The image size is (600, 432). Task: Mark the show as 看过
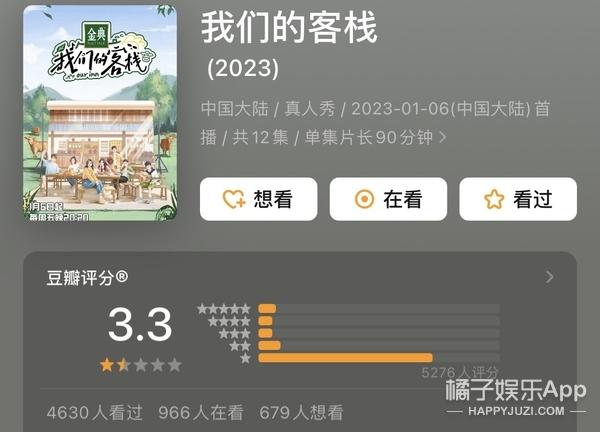517,199
